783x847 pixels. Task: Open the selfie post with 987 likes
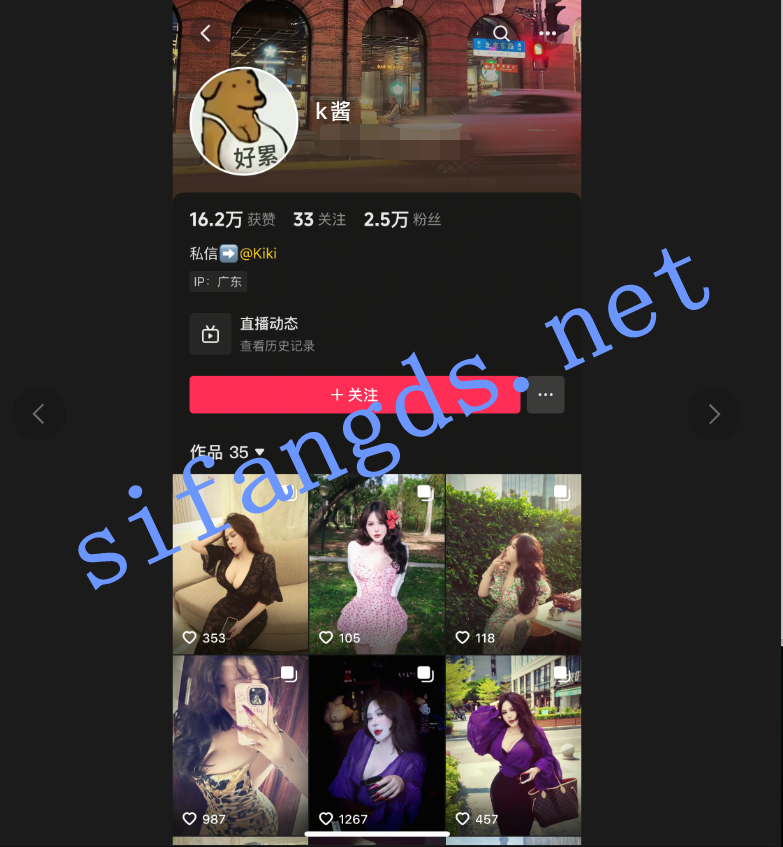point(240,745)
